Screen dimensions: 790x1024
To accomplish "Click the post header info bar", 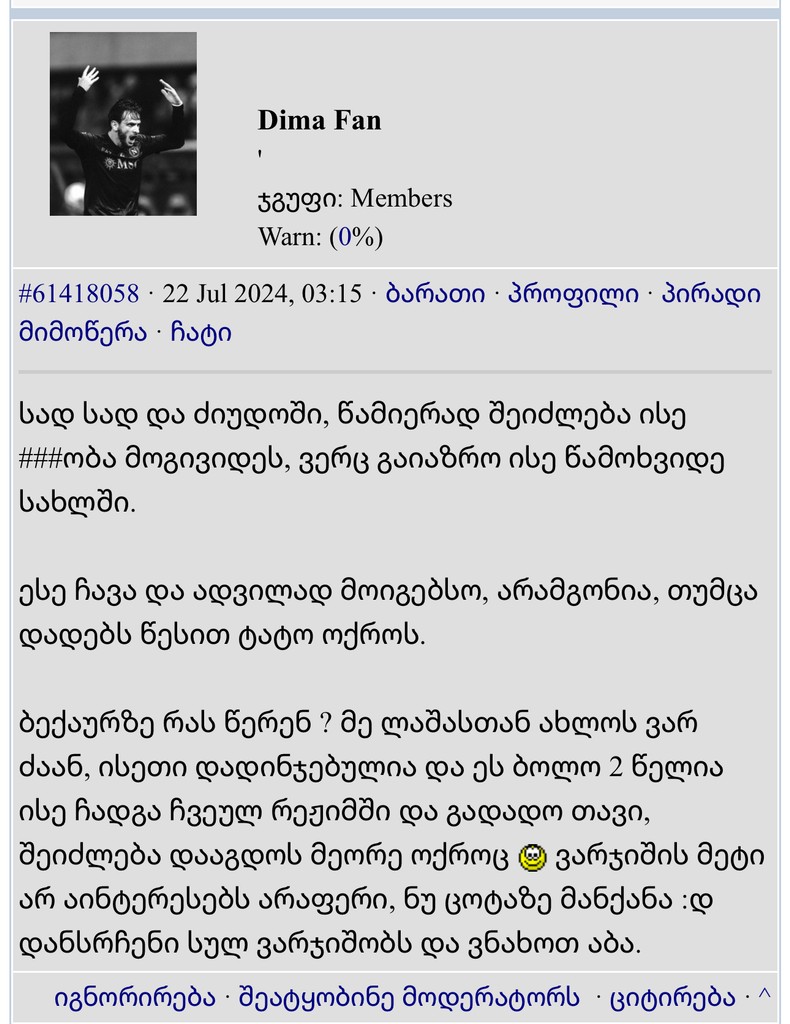I will [395, 310].
